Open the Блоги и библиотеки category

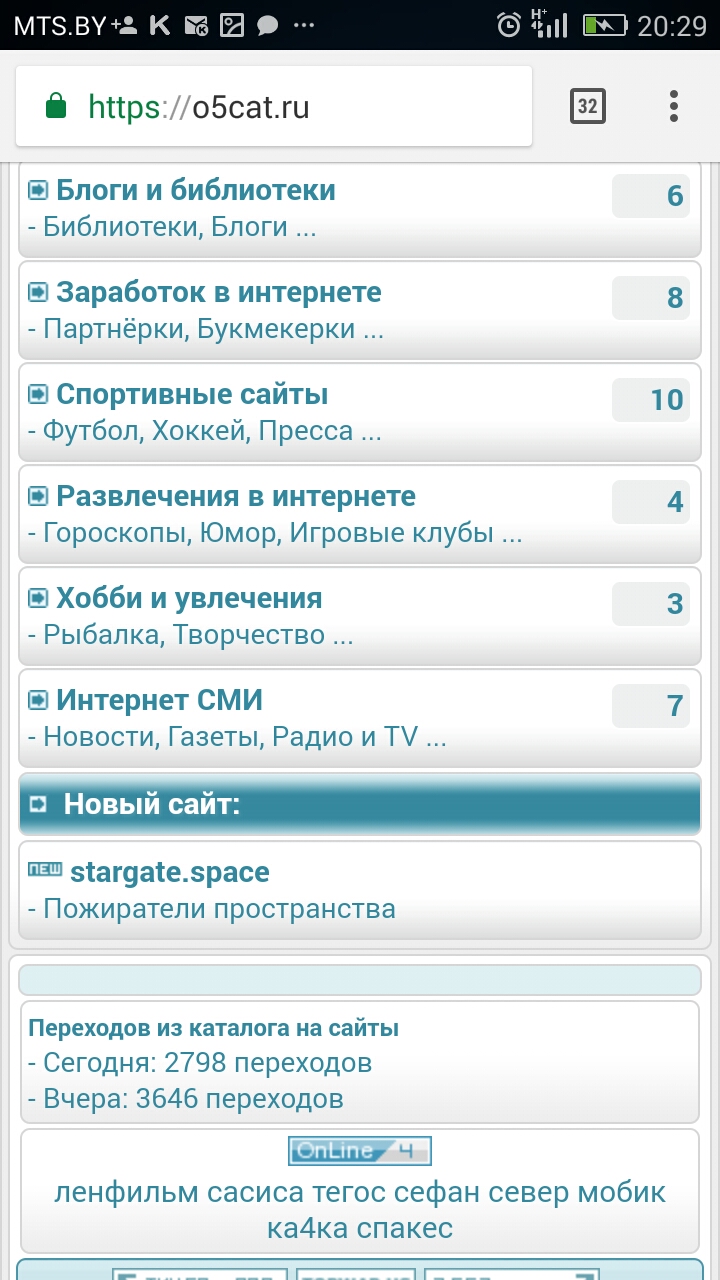(x=195, y=190)
